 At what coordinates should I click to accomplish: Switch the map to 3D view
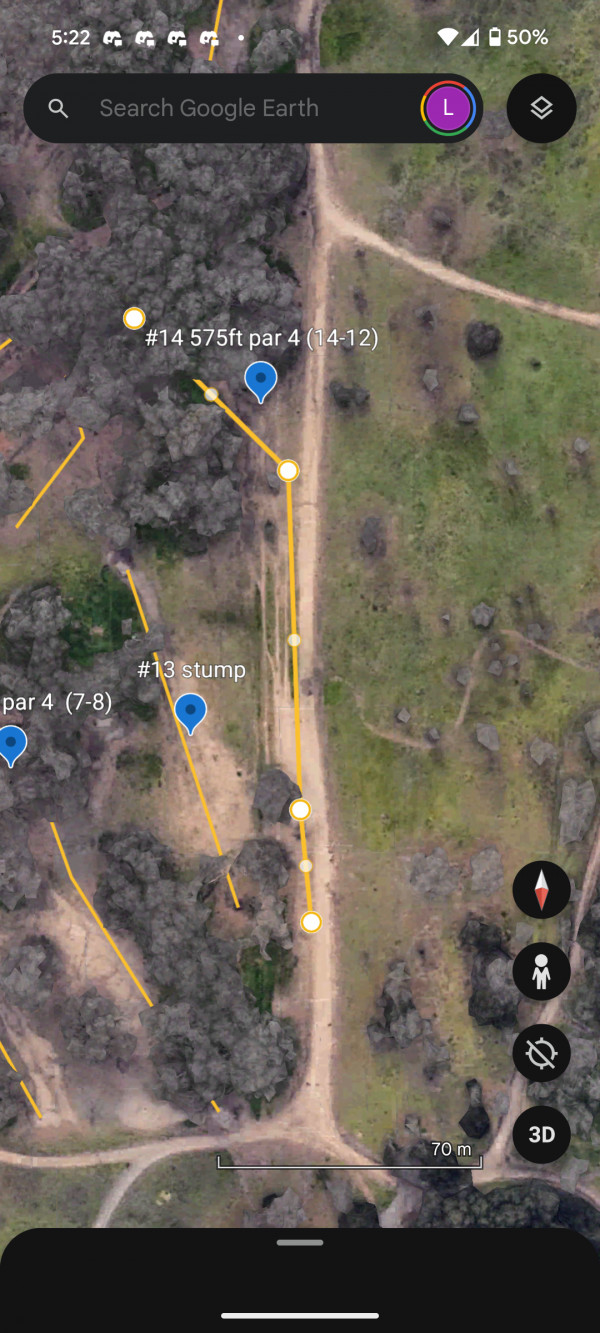click(541, 1135)
